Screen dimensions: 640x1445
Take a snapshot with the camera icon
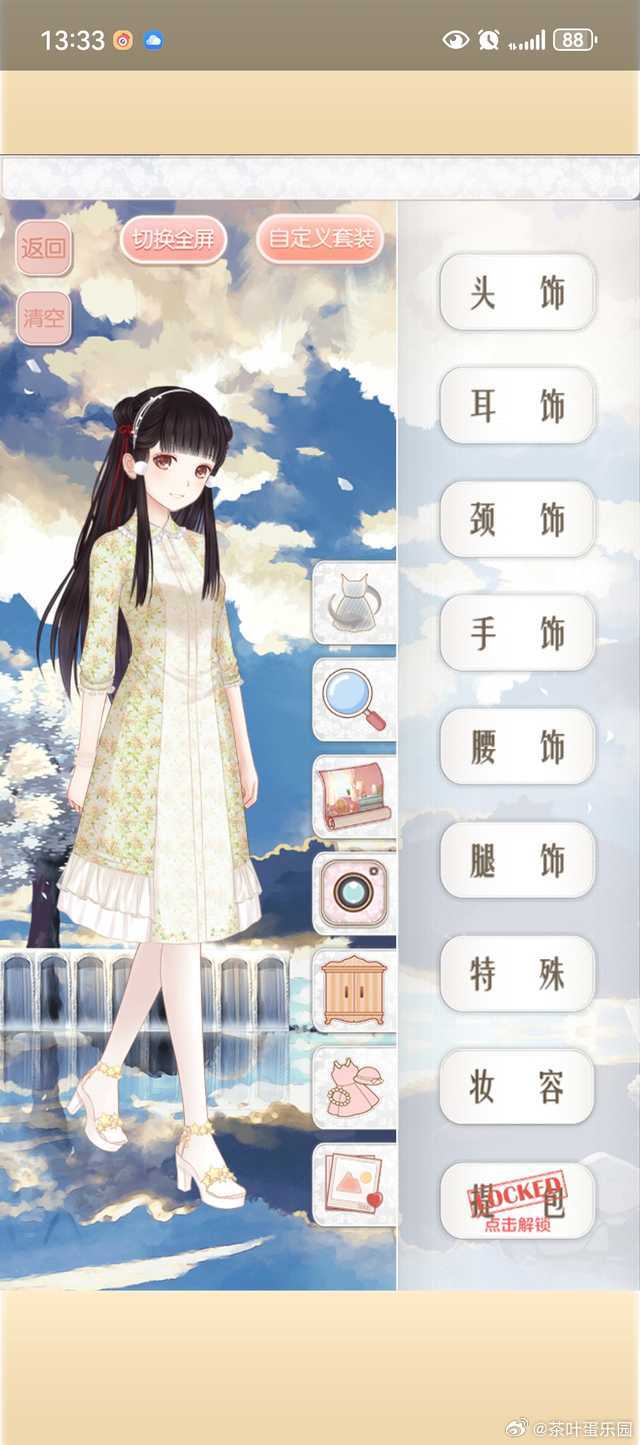356,892
